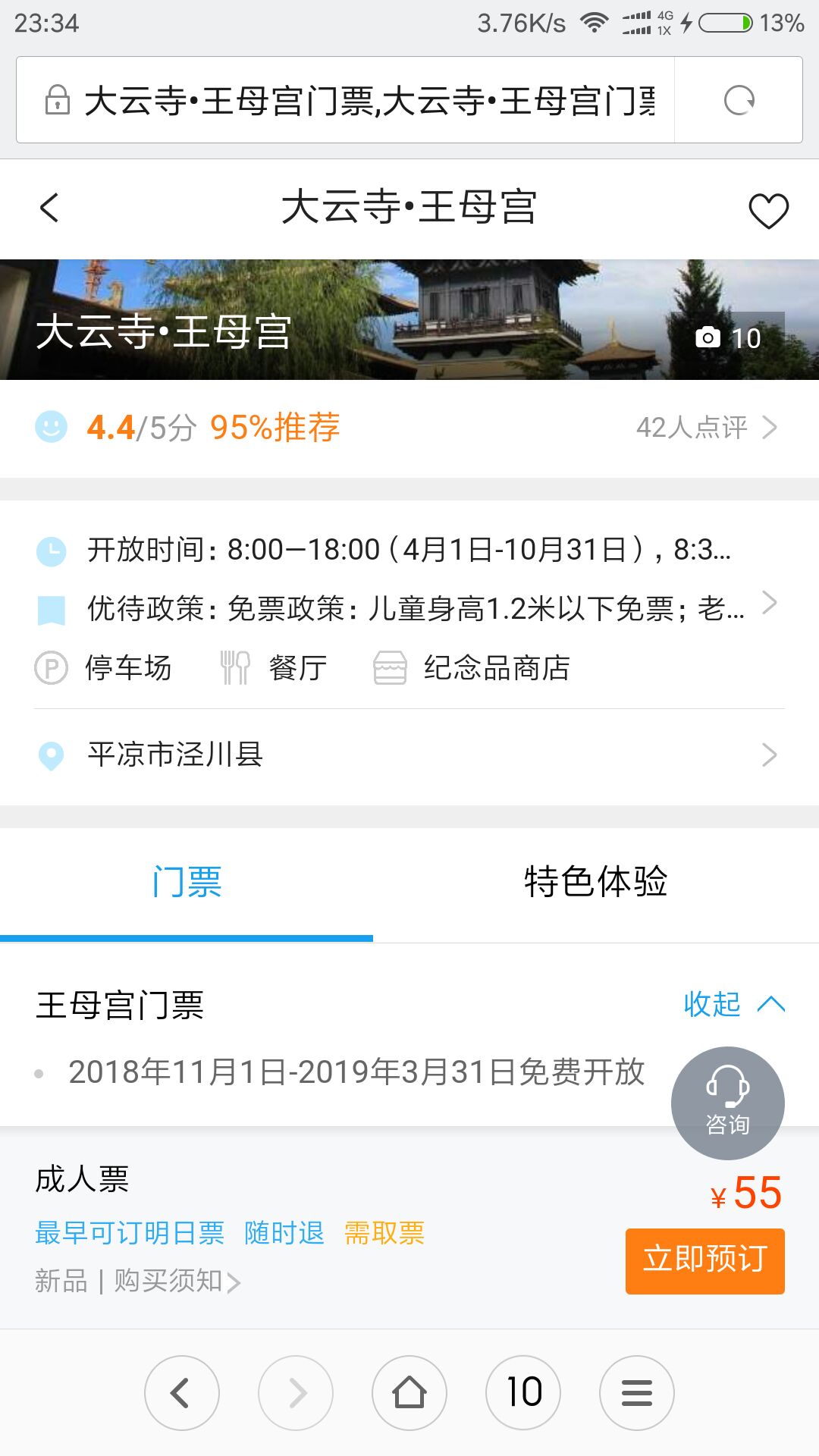Navigate back with the browser toolbar arrow
The height and width of the screenshot is (1456, 819).
click(x=182, y=1393)
